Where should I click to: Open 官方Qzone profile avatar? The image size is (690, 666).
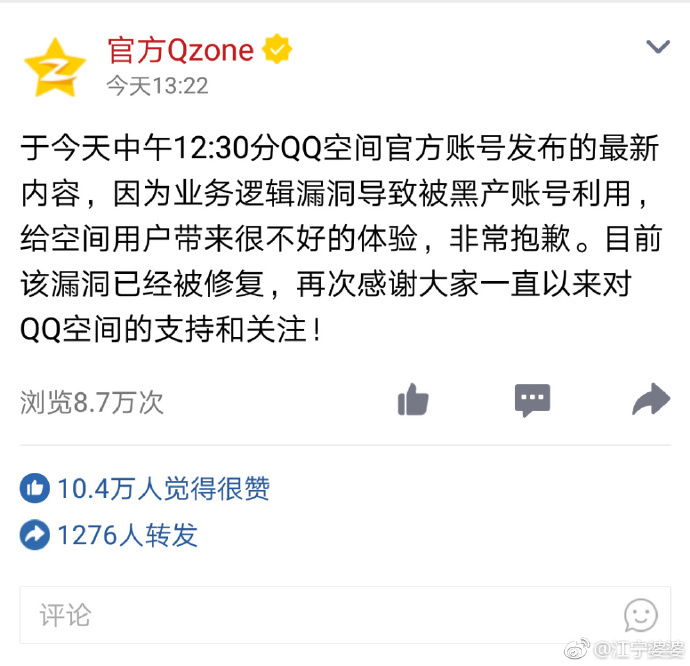(x=55, y=66)
